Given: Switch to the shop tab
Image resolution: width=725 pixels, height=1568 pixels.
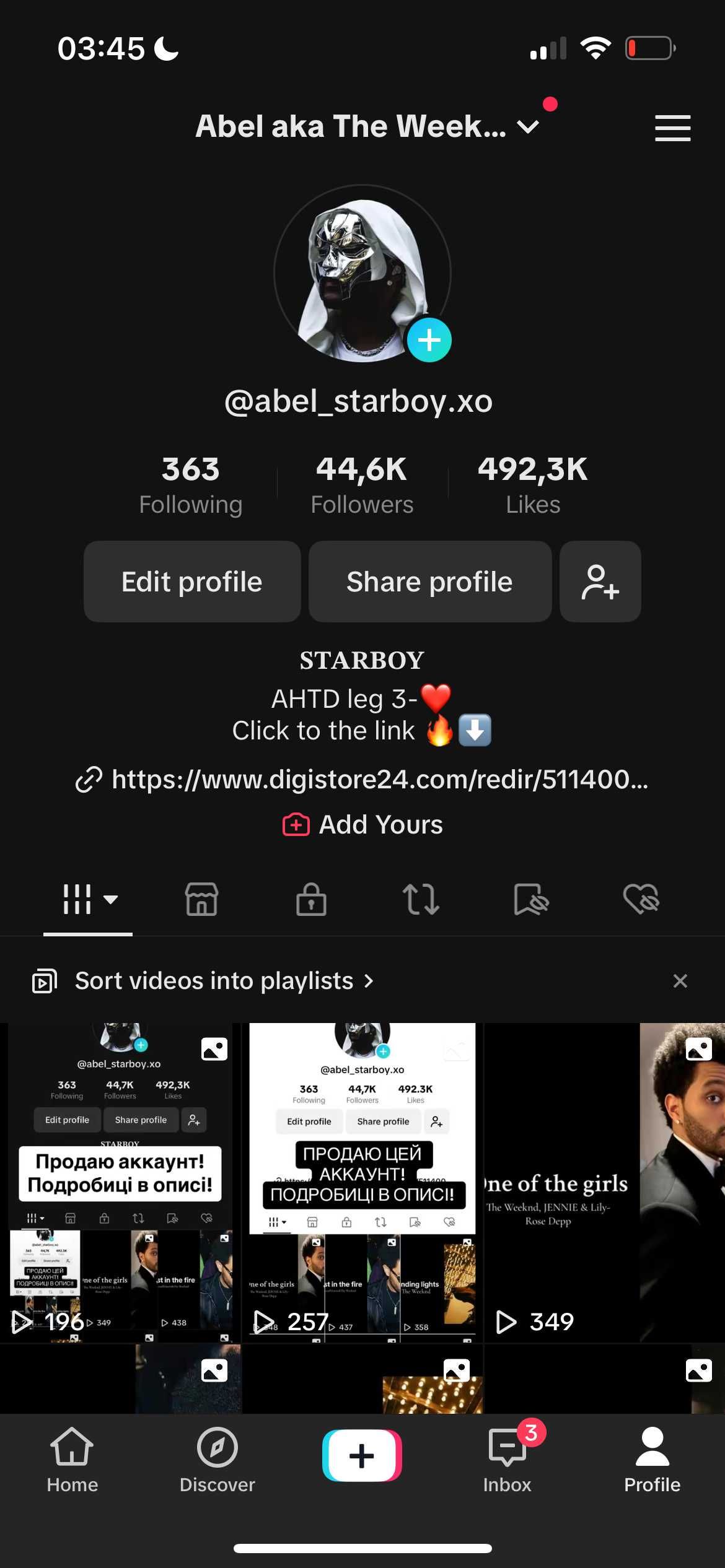Looking at the screenshot, I should click(x=201, y=899).
